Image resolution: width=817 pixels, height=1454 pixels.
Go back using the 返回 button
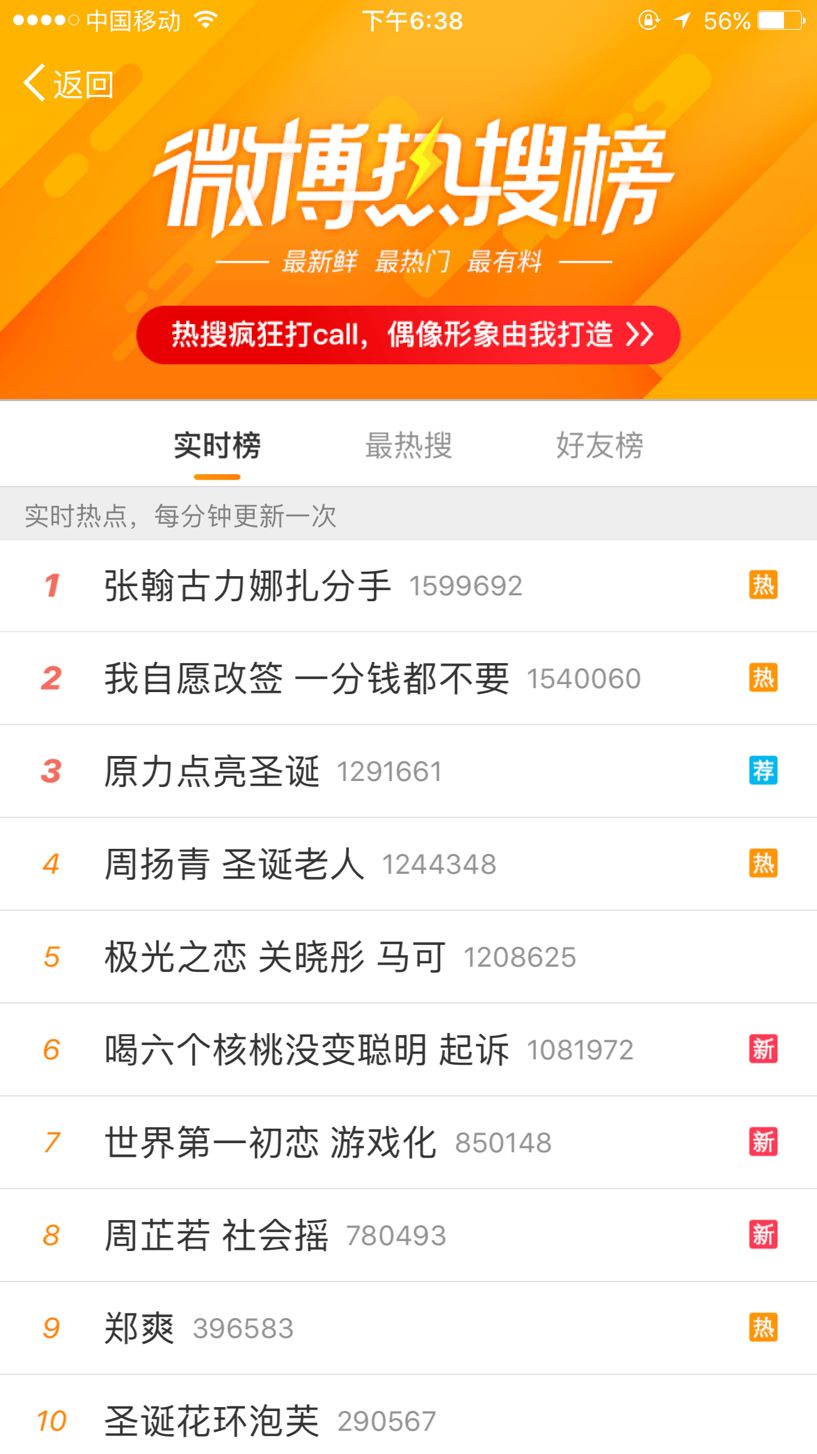[68, 84]
